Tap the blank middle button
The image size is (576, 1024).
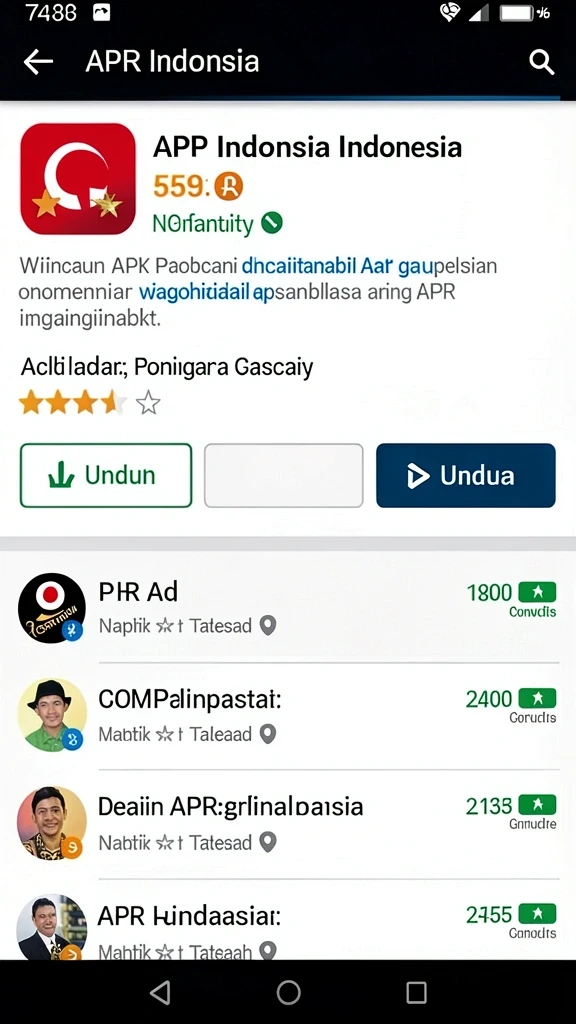click(x=283, y=475)
